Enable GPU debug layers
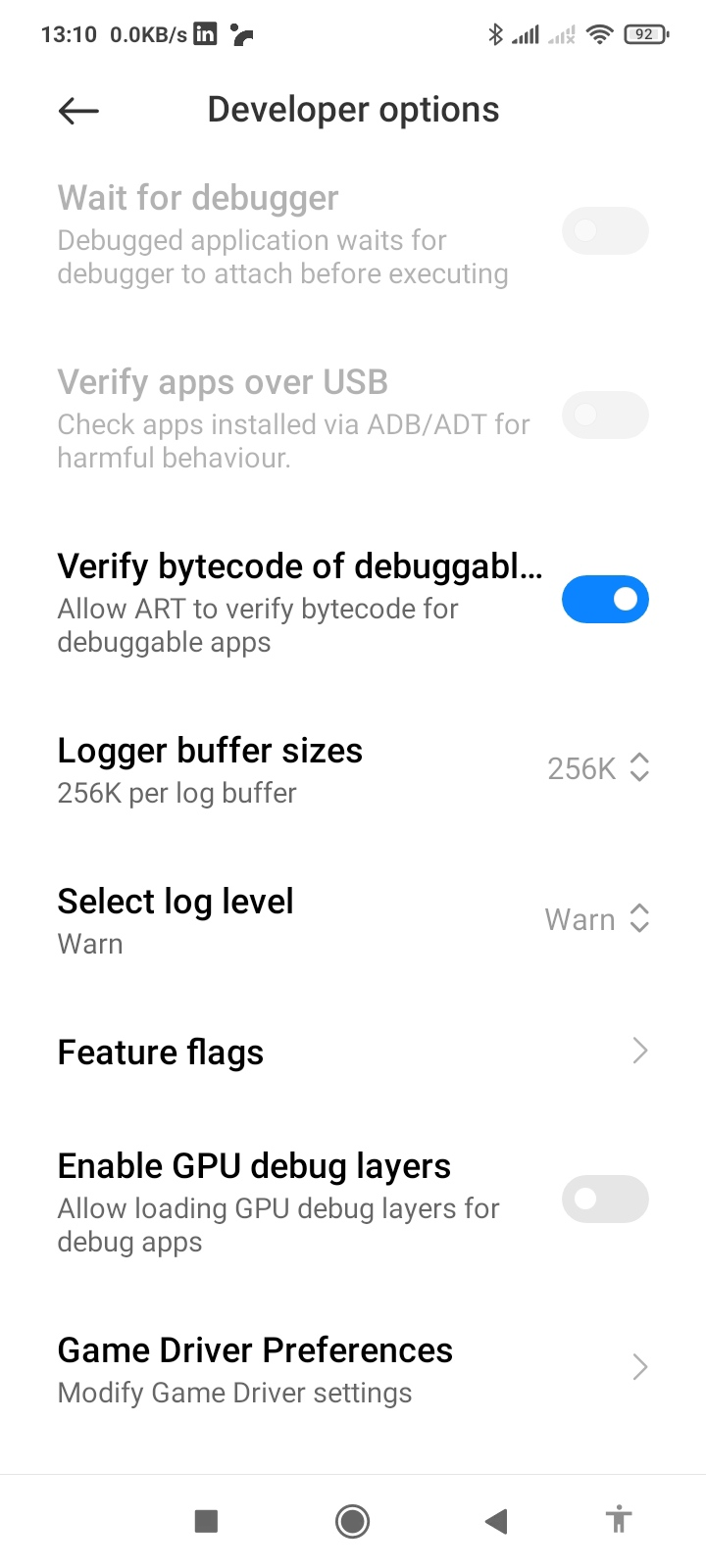This screenshot has height=1568, width=706. [x=604, y=1200]
